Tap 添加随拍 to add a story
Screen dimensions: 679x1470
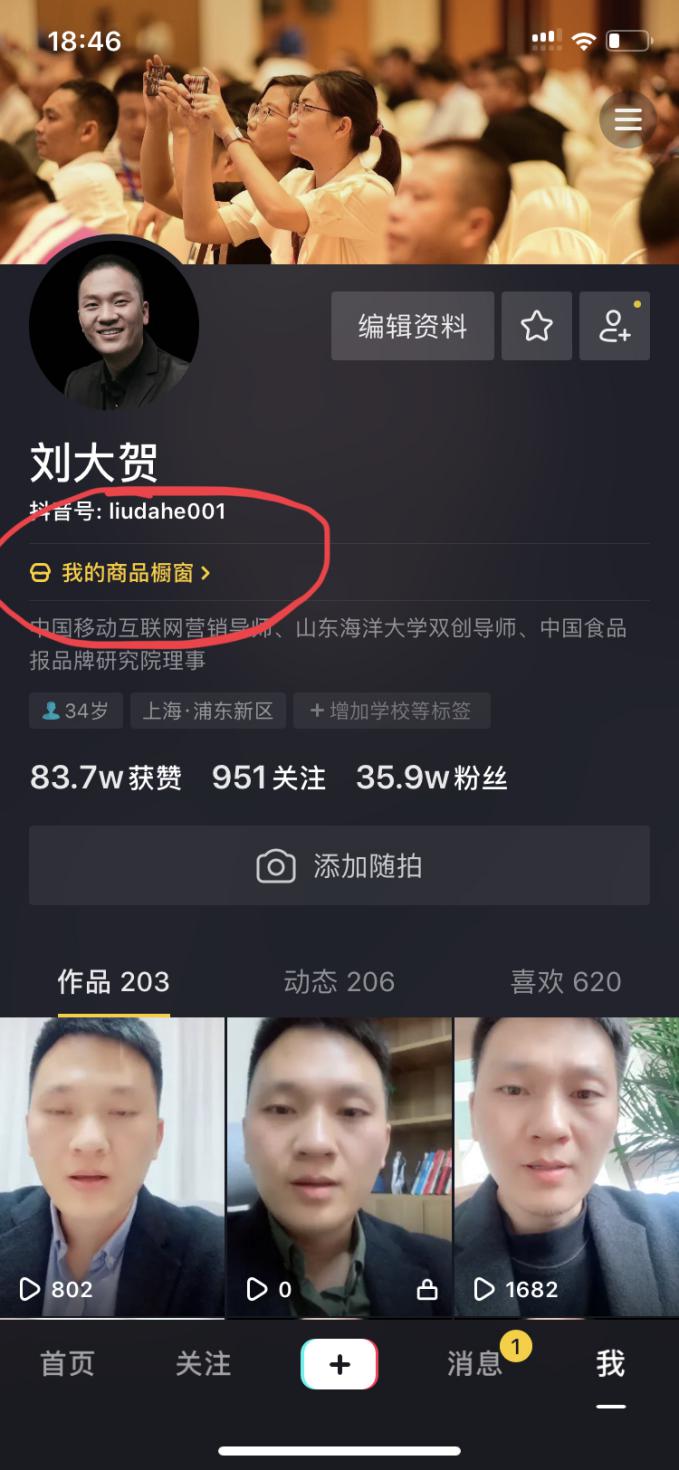point(339,866)
